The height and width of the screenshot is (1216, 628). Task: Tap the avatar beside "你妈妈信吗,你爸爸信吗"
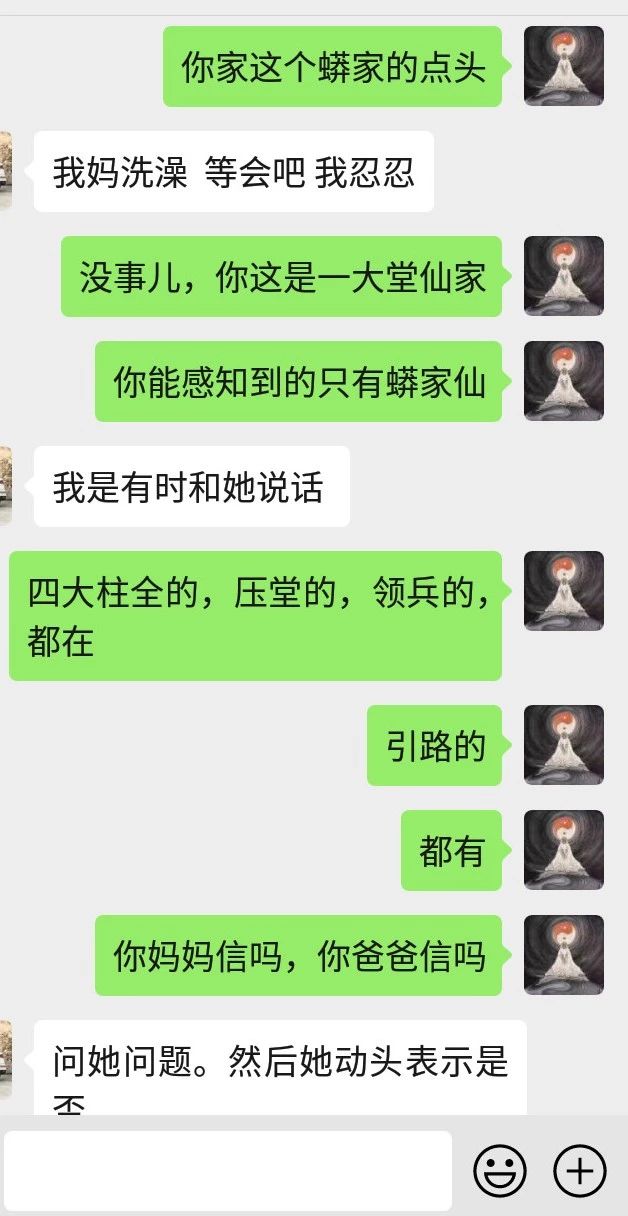pos(564,955)
